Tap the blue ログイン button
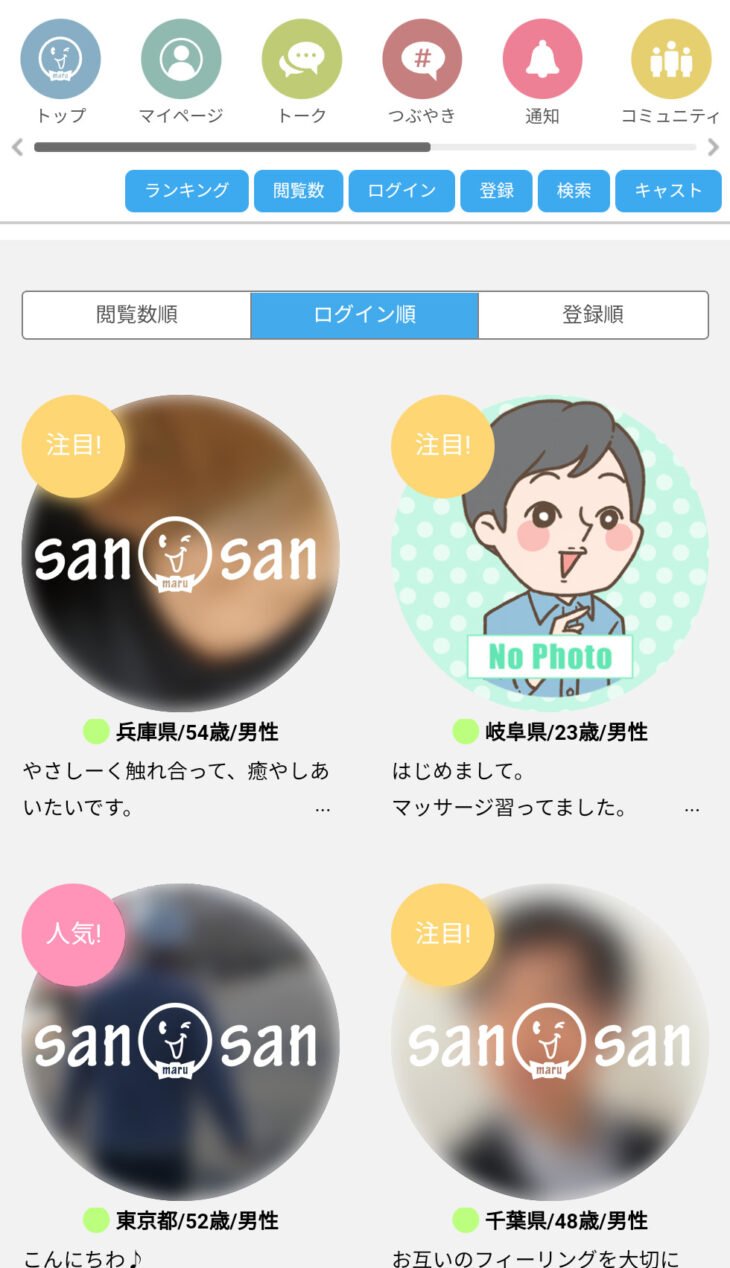Image resolution: width=730 pixels, height=1268 pixels. pos(401,191)
